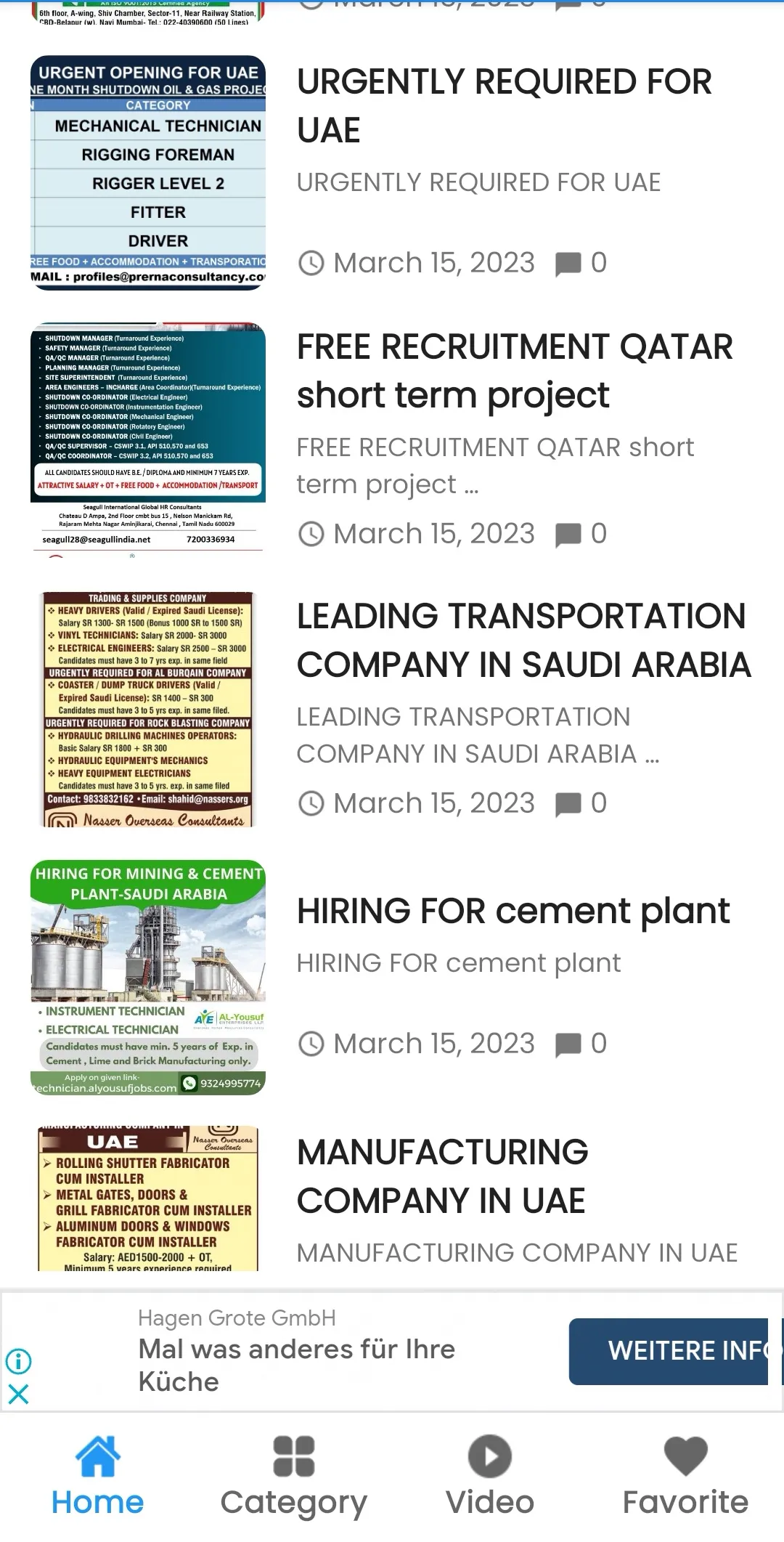
Task: Switch to the Video tab
Action: 490,1477
